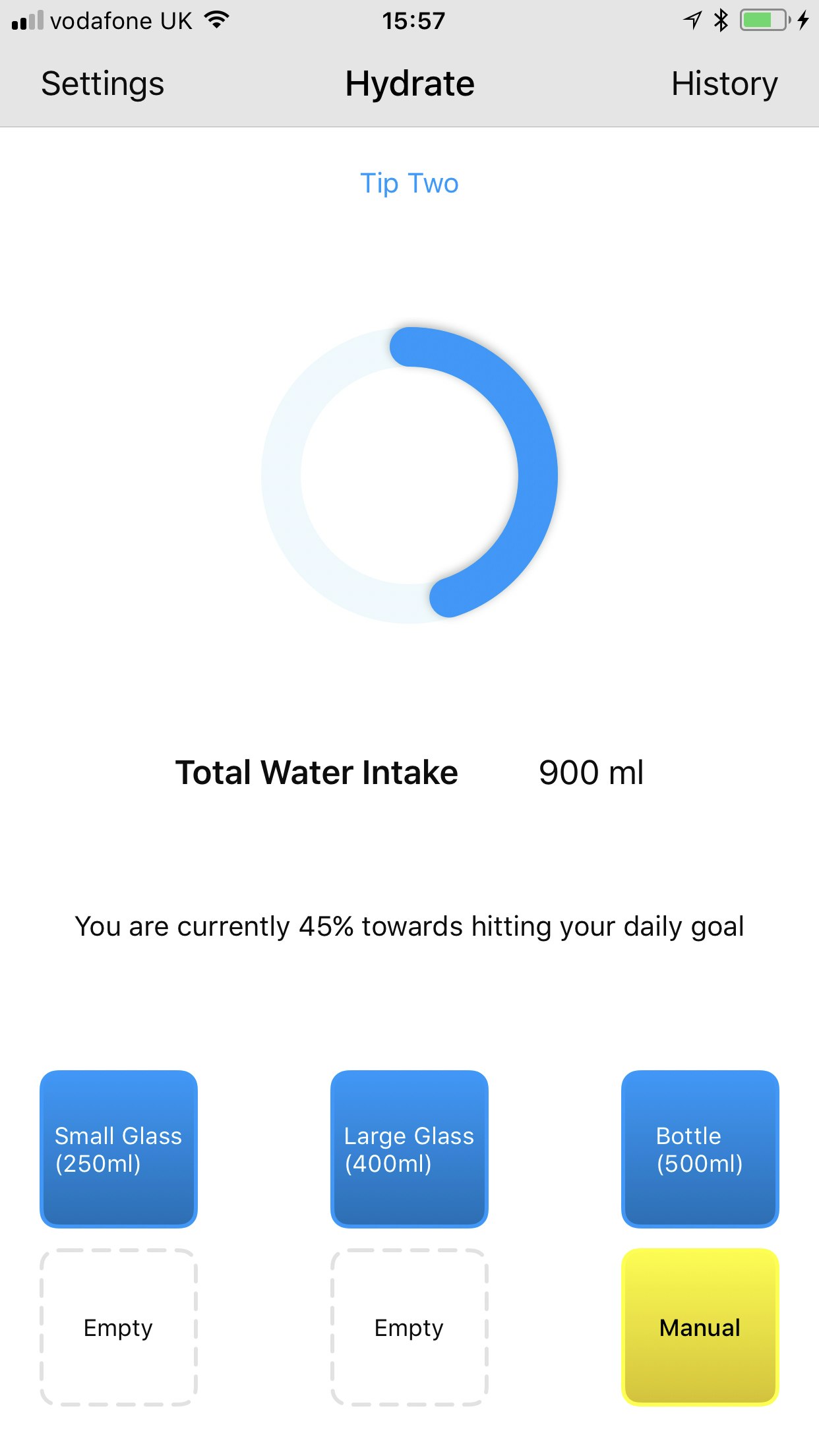Record a Bottle (500ml) of water
The width and height of the screenshot is (819, 1456).
700,1149
